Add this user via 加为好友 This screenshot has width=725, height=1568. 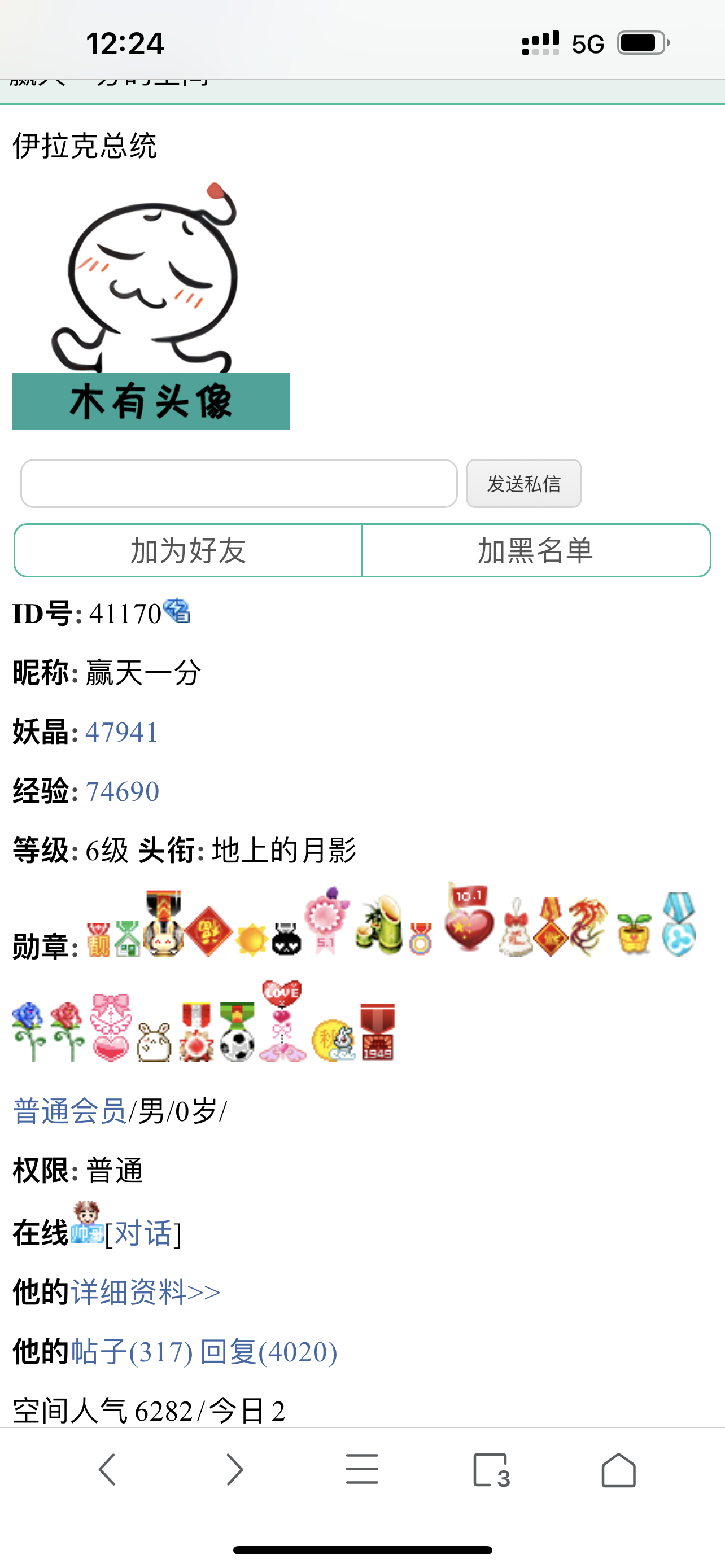(x=188, y=550)
